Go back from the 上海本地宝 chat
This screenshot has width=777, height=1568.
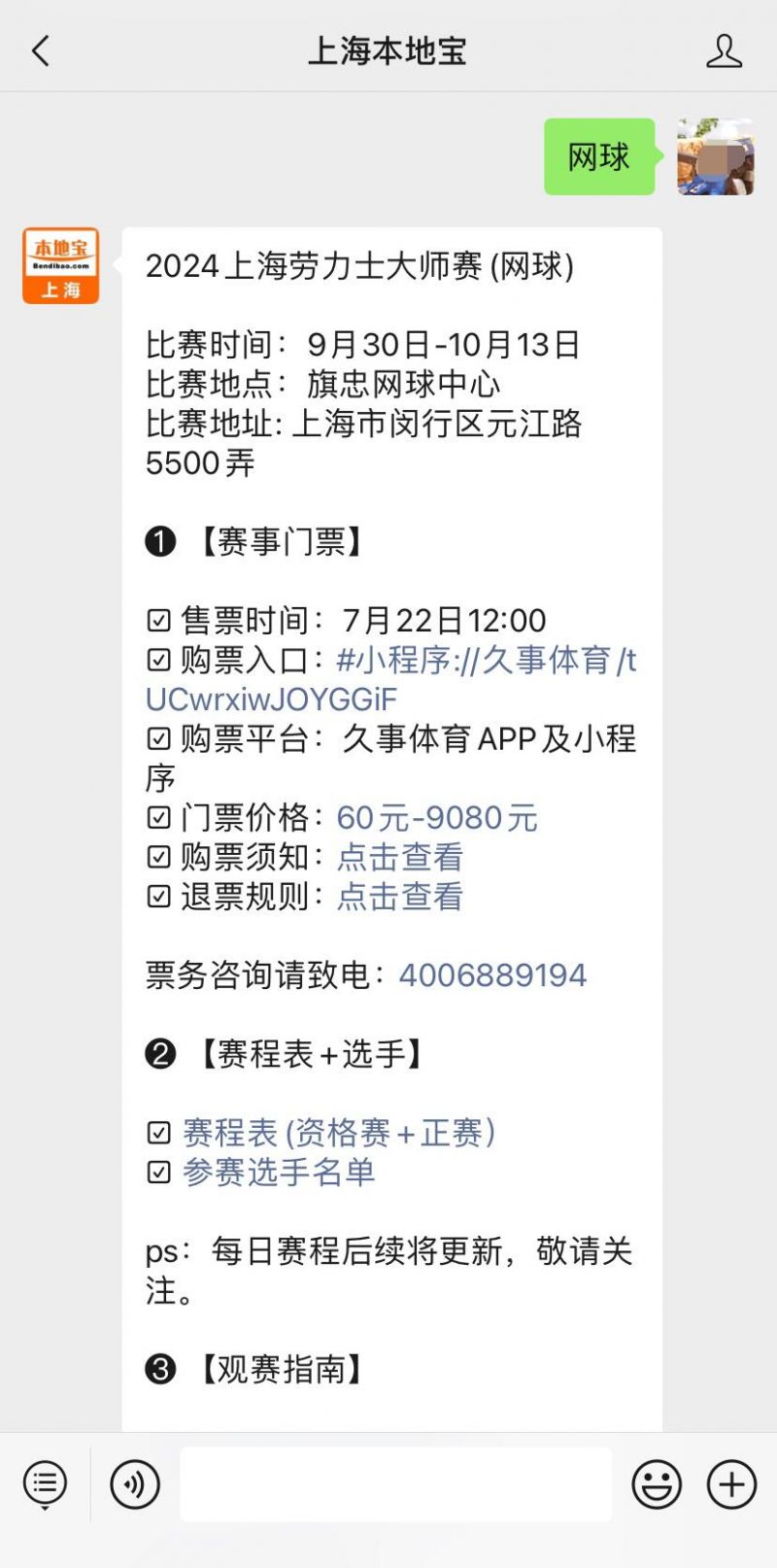(x=41, y=51)
